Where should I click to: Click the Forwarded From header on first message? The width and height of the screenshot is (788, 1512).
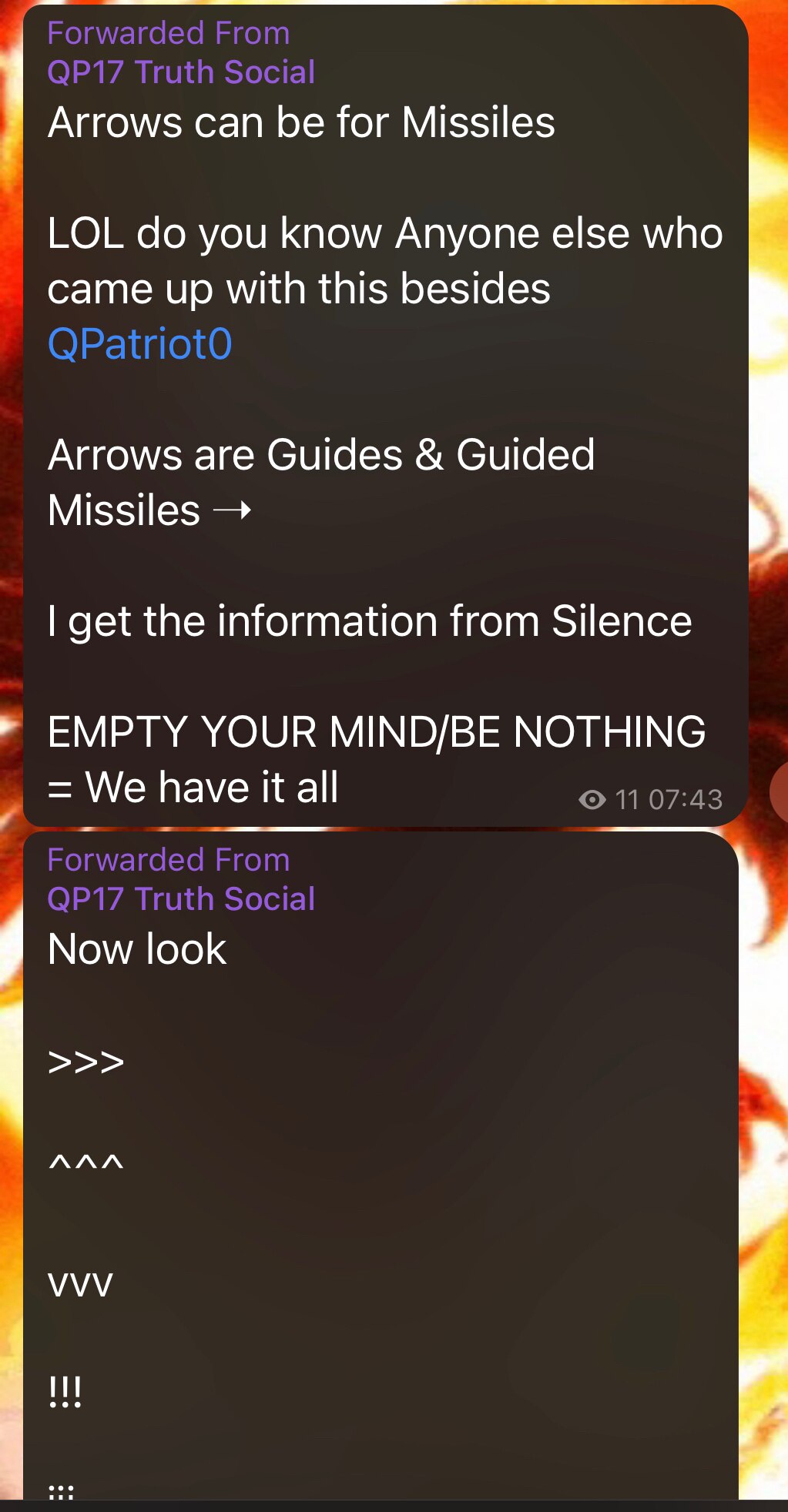[166, 32]
